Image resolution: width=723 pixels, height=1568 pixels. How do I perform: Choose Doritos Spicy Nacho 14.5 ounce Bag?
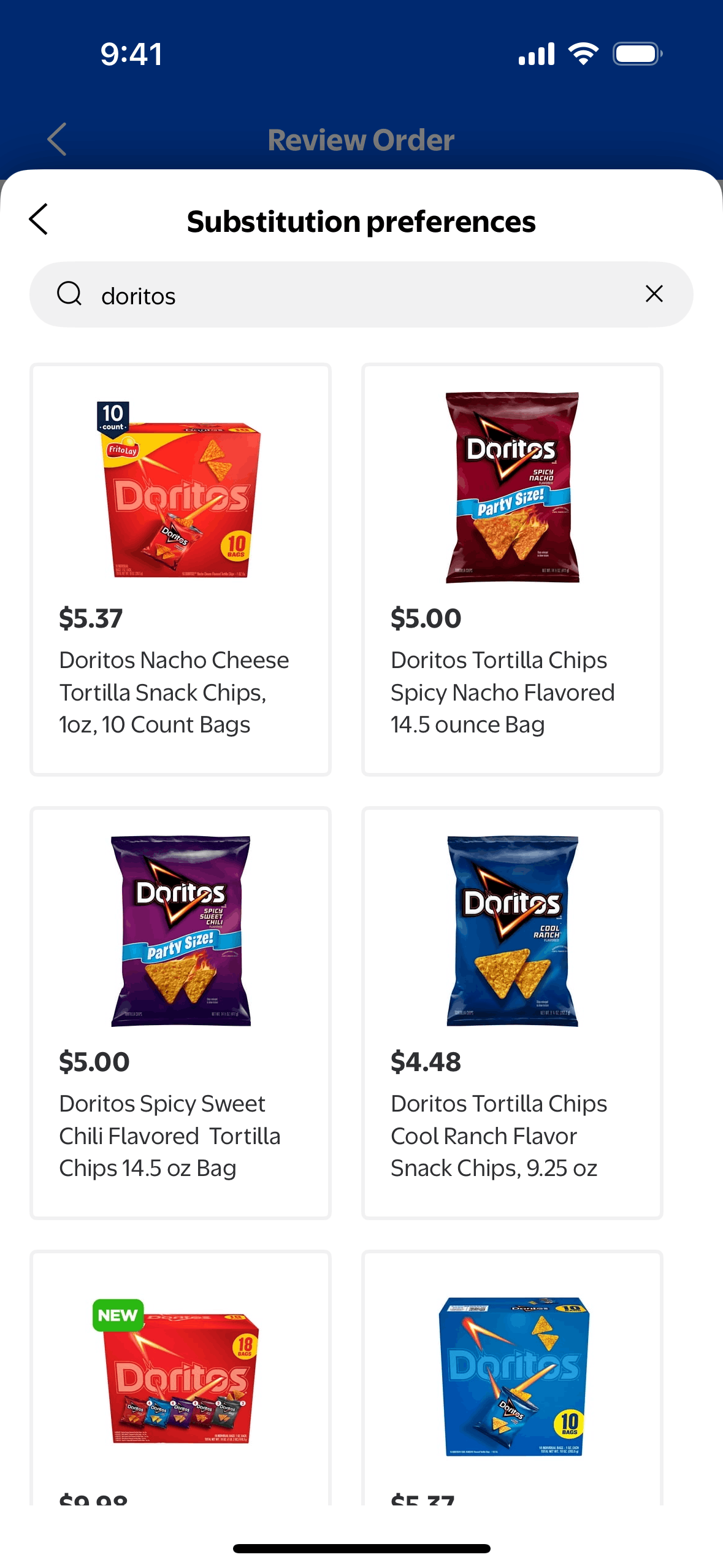(x=512, y=569)
